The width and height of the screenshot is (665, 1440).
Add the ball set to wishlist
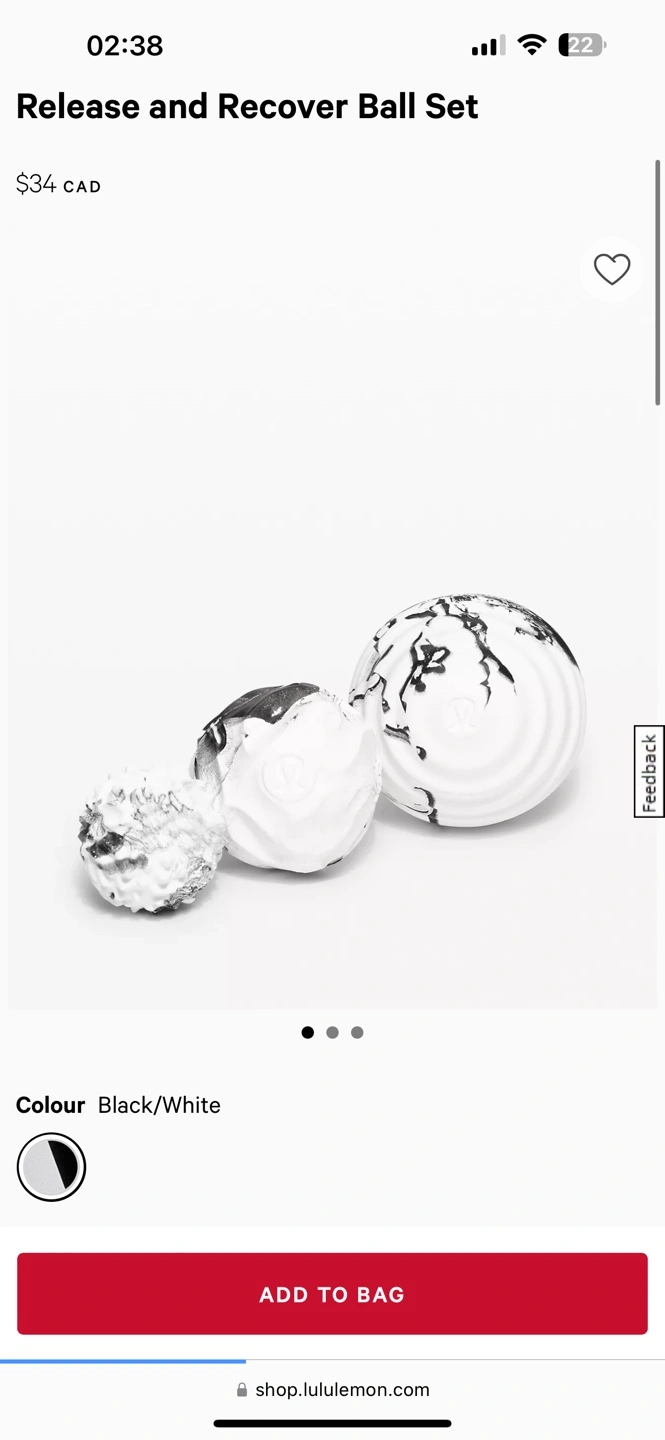click(612, 269)
